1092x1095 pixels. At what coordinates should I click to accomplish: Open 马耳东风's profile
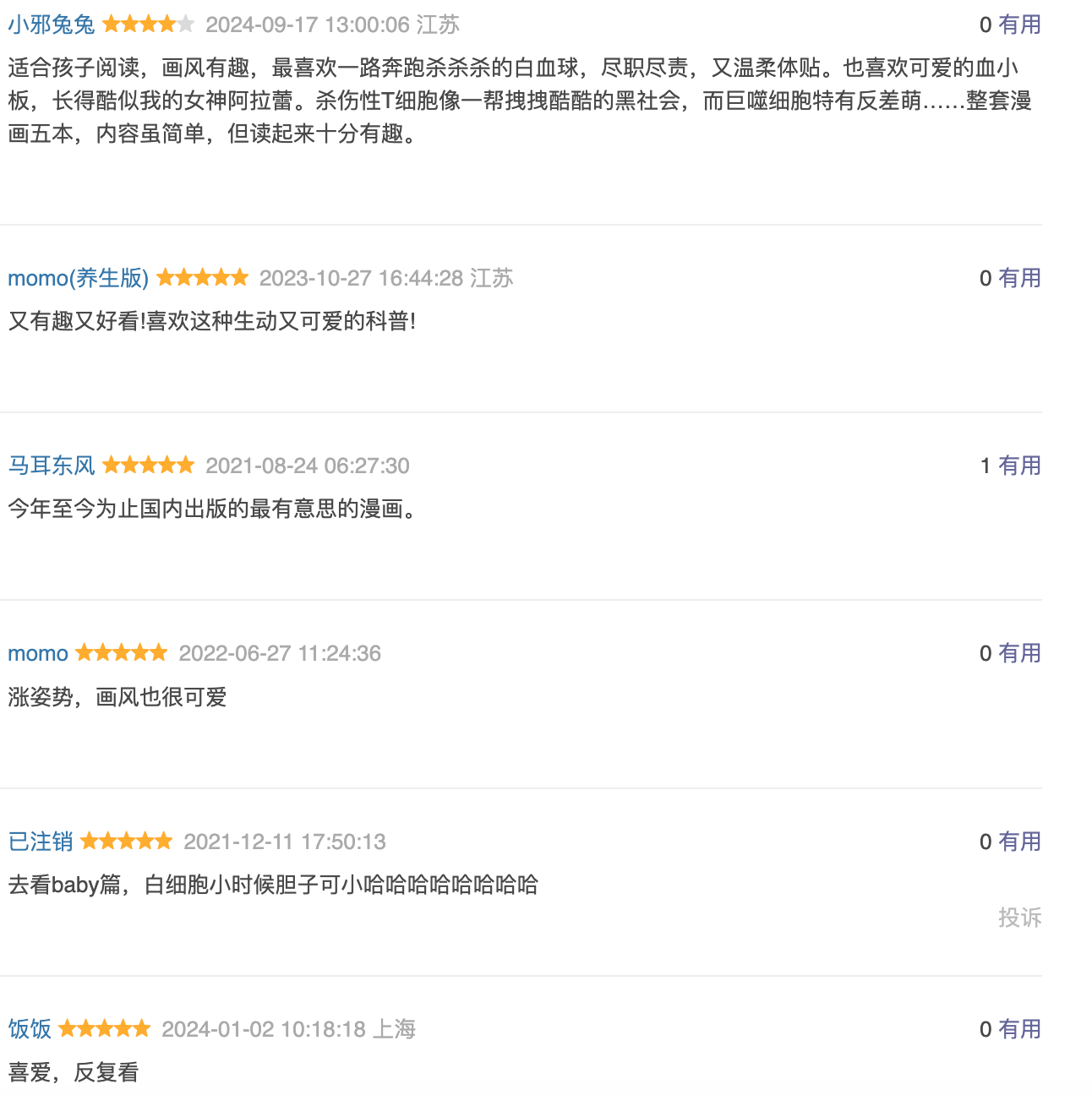tap(51, 466)
